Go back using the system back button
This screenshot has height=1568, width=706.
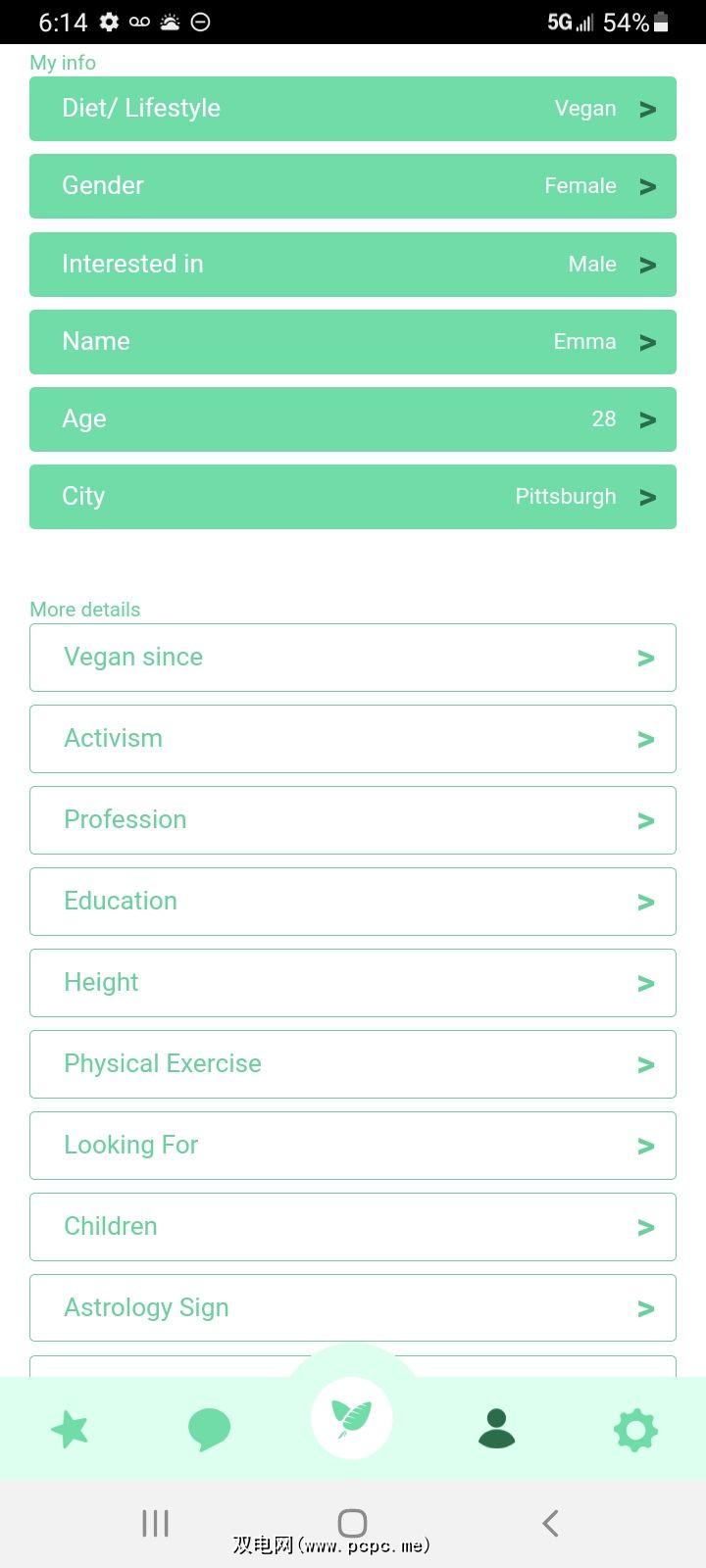[550, 1523]
